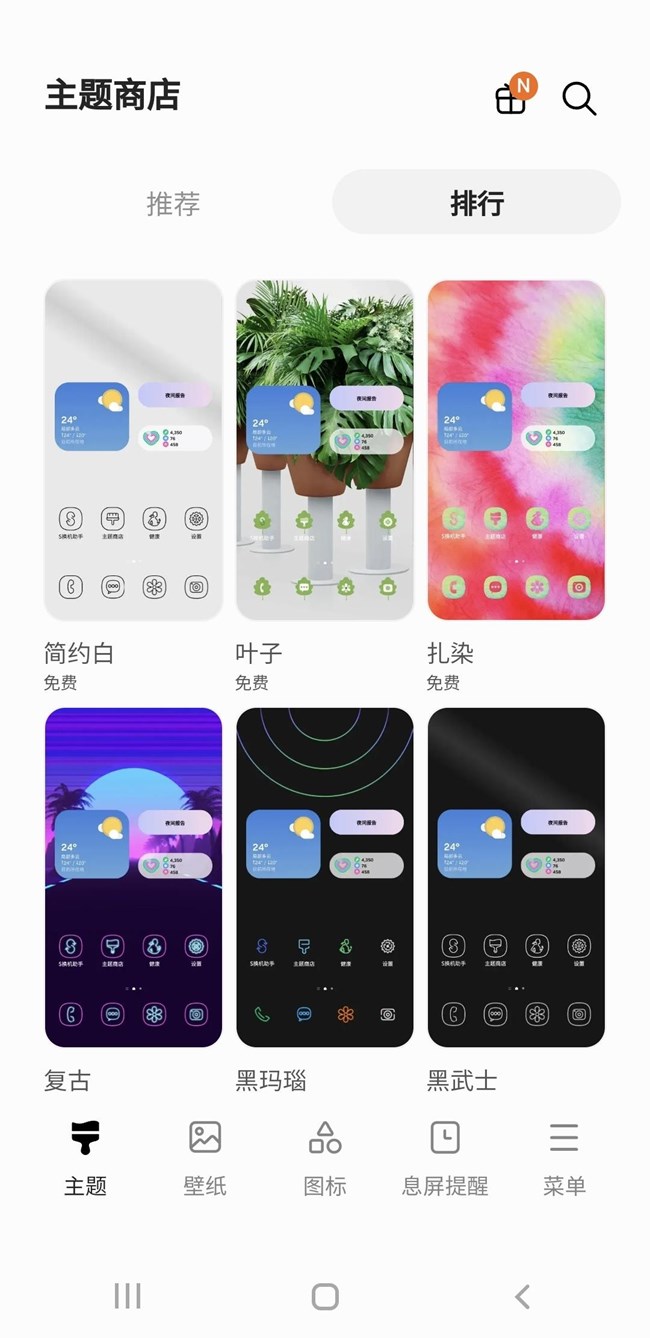Open the 菜单 tab
The image size is (650, 1338).
pos(564,1158)
